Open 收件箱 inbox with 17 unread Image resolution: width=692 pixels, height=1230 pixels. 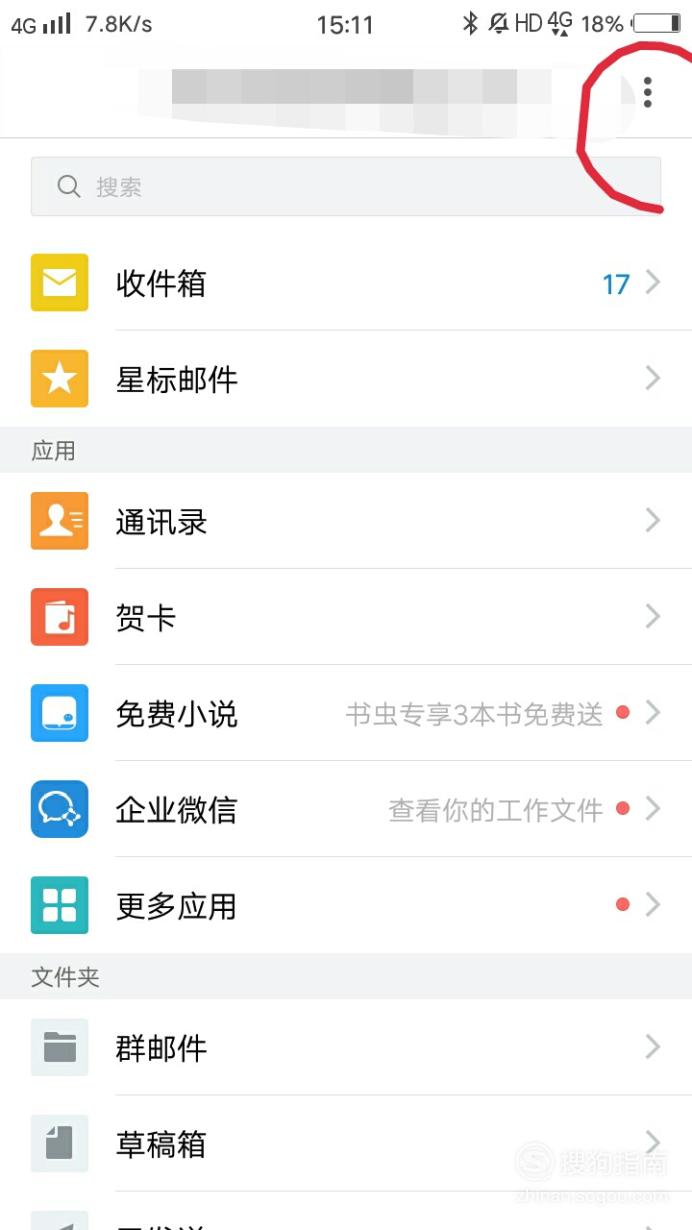(x=346, y=283)
